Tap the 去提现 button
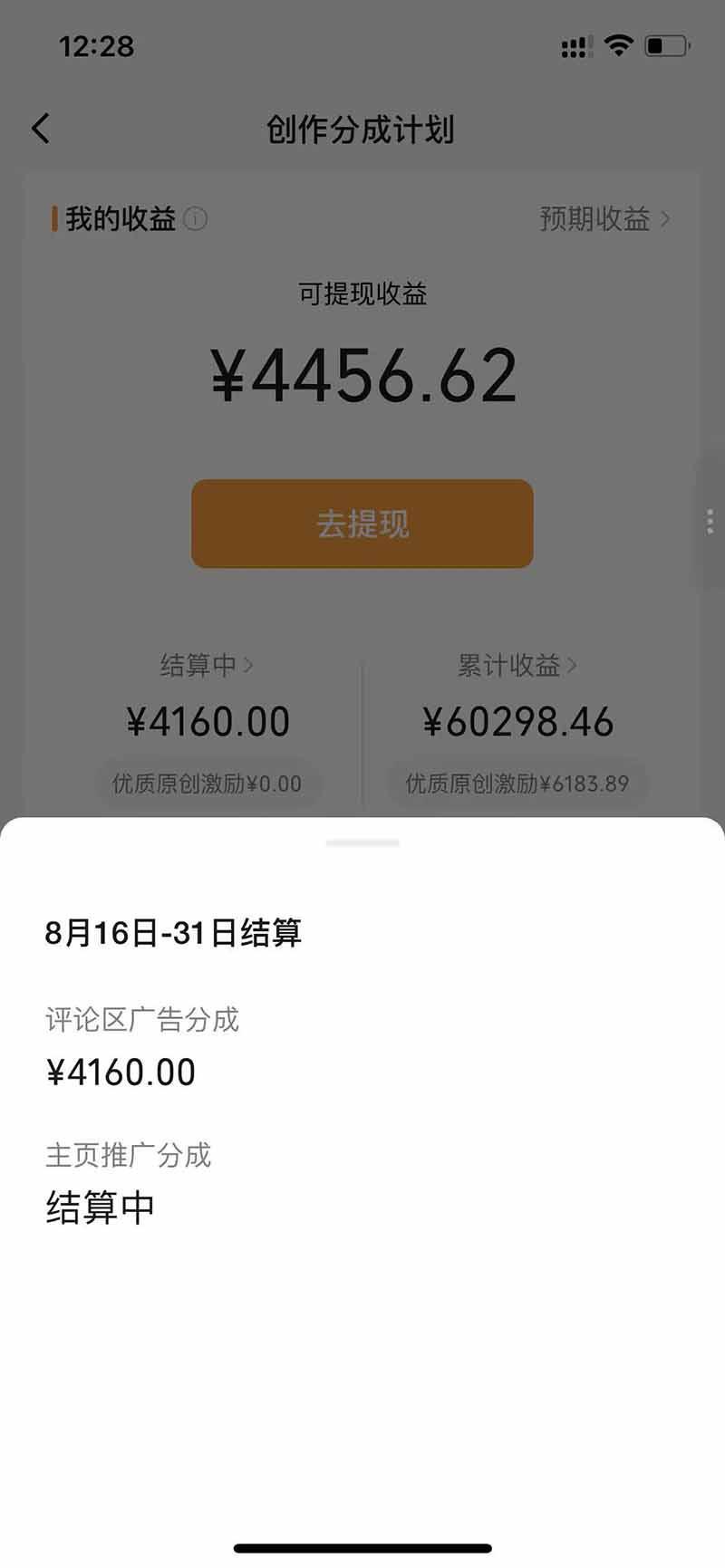Screen dimensions: 725x1568 (362, 524)
